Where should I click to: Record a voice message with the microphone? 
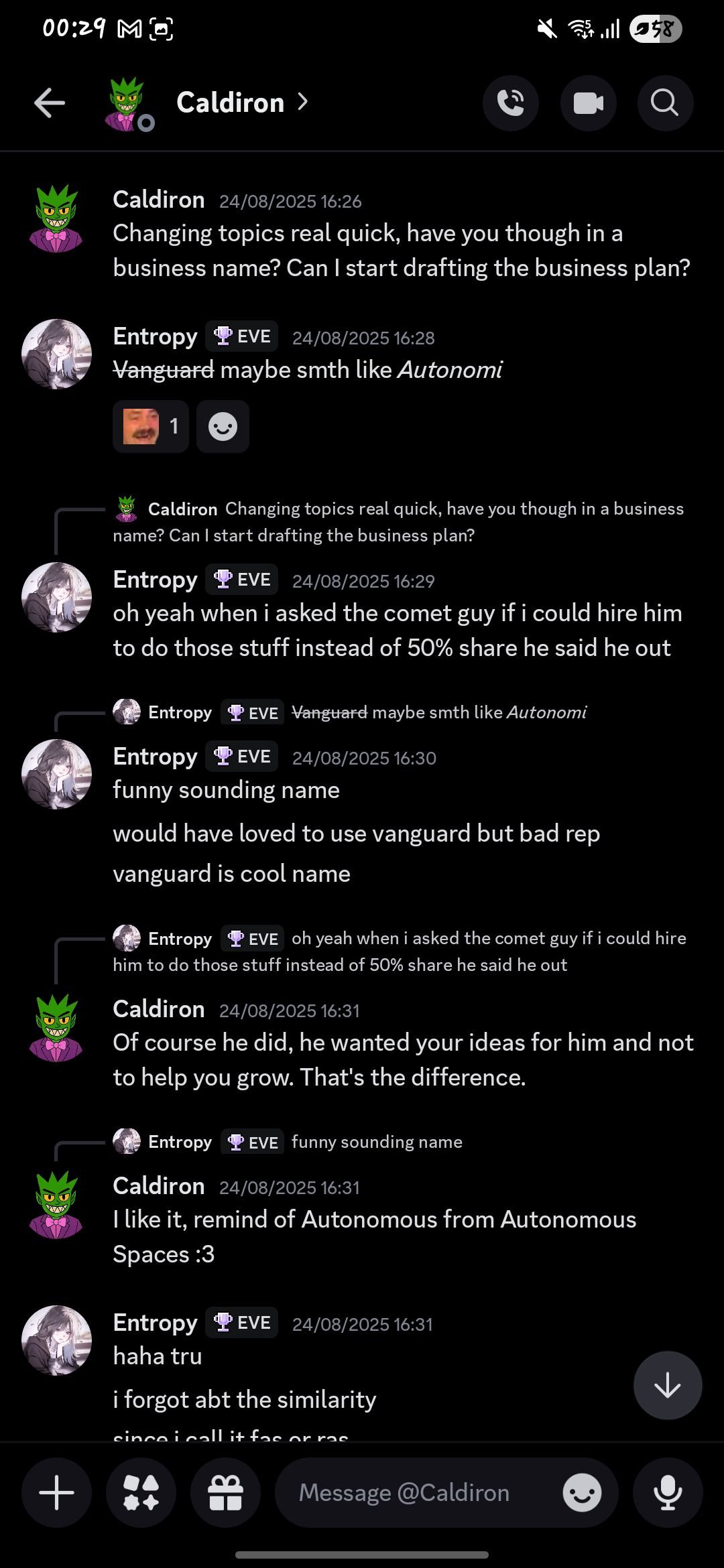(668, 1492)
